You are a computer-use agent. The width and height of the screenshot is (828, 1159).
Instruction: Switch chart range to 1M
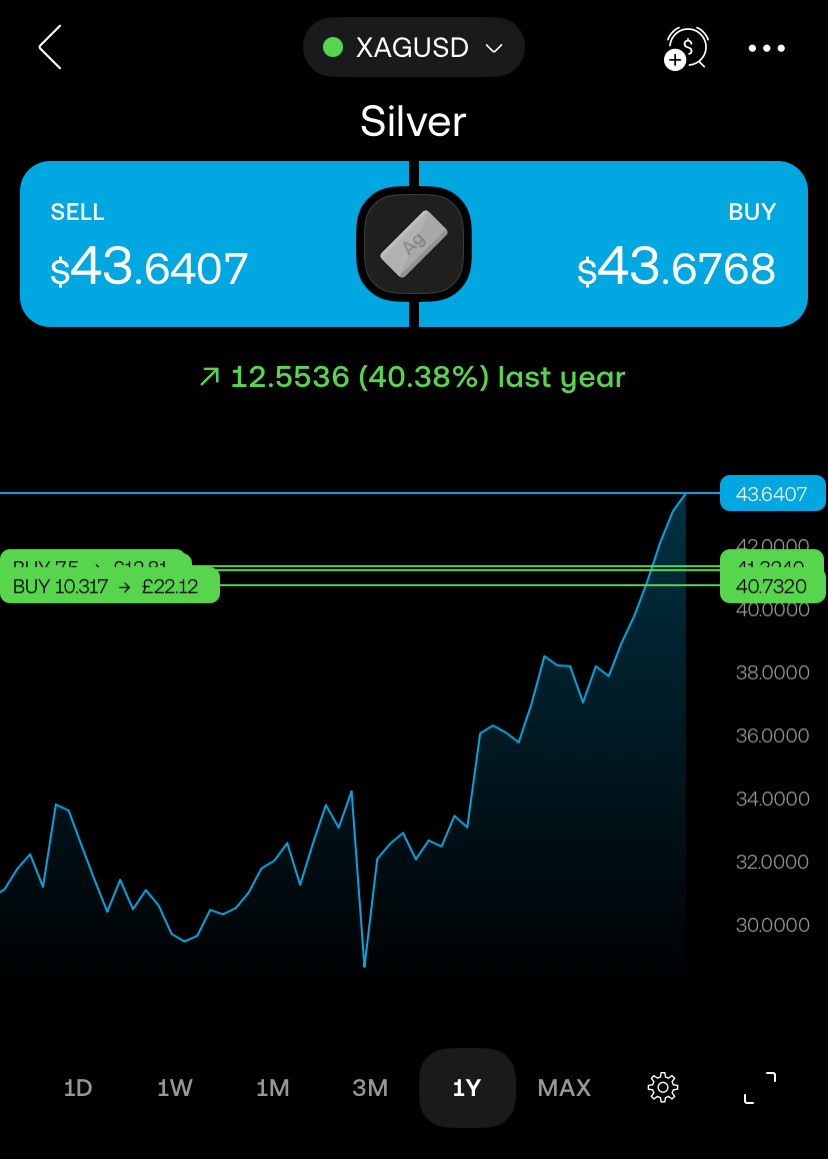272,1087
